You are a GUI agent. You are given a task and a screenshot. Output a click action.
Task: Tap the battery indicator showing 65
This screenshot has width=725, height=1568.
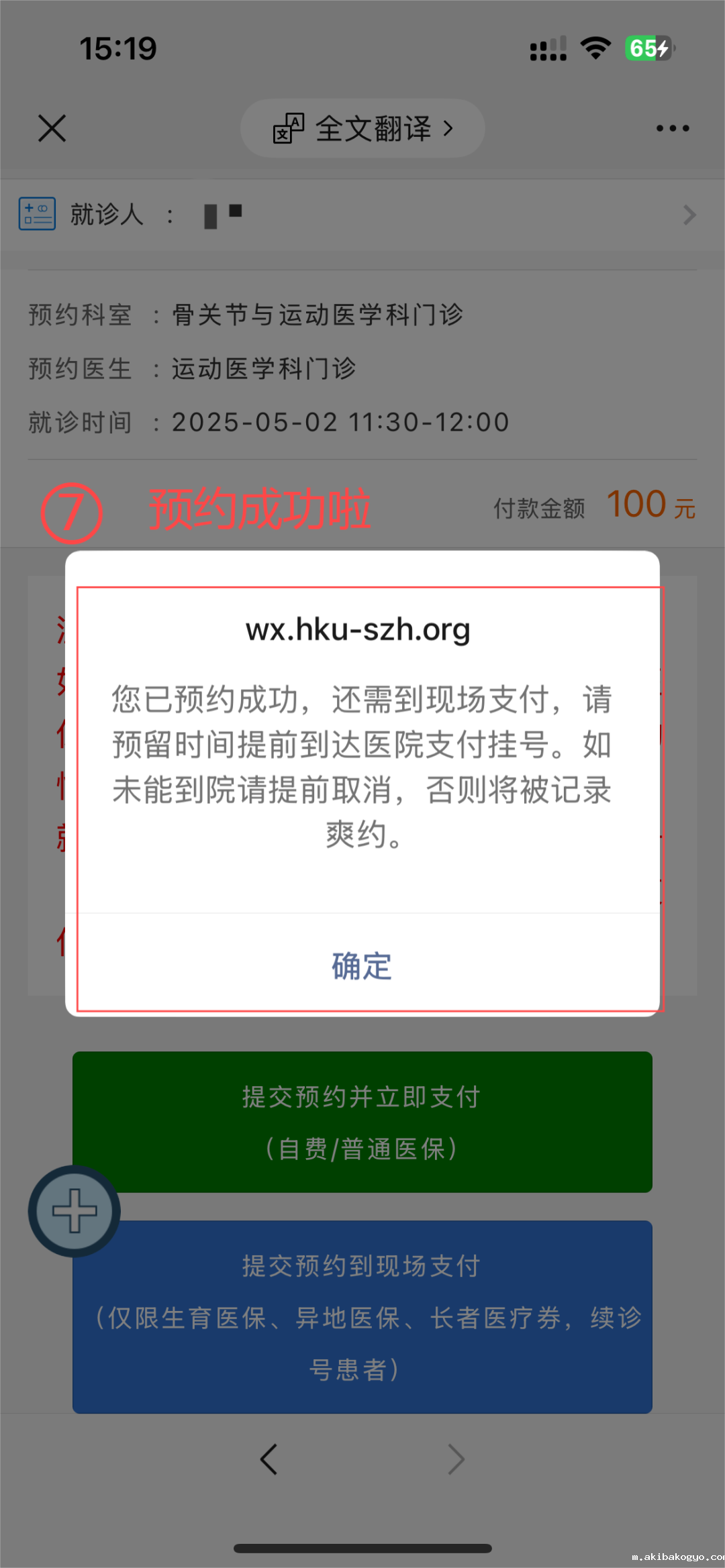[x=646, y=48]
